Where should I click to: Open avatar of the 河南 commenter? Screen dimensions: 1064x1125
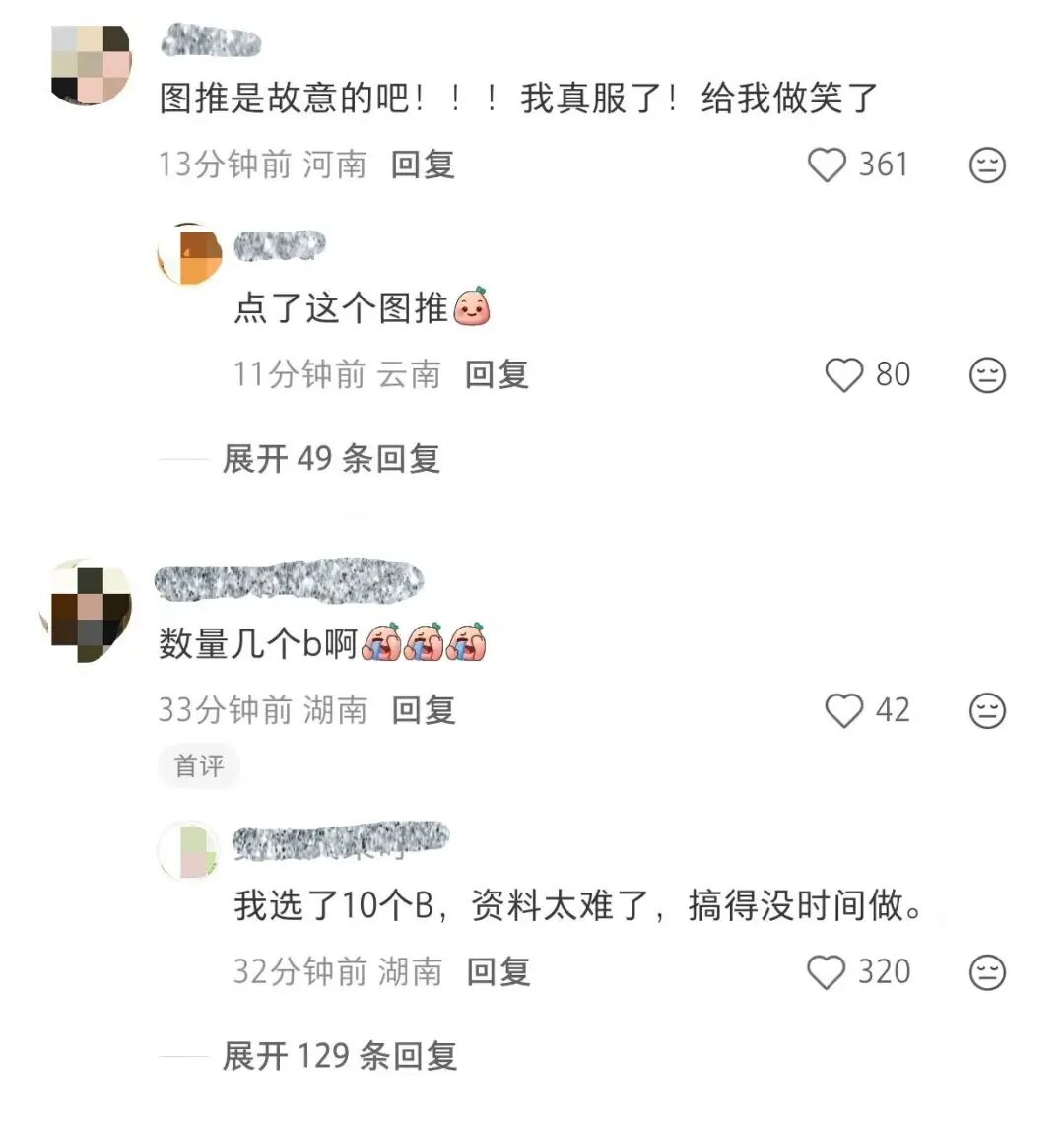91,64
